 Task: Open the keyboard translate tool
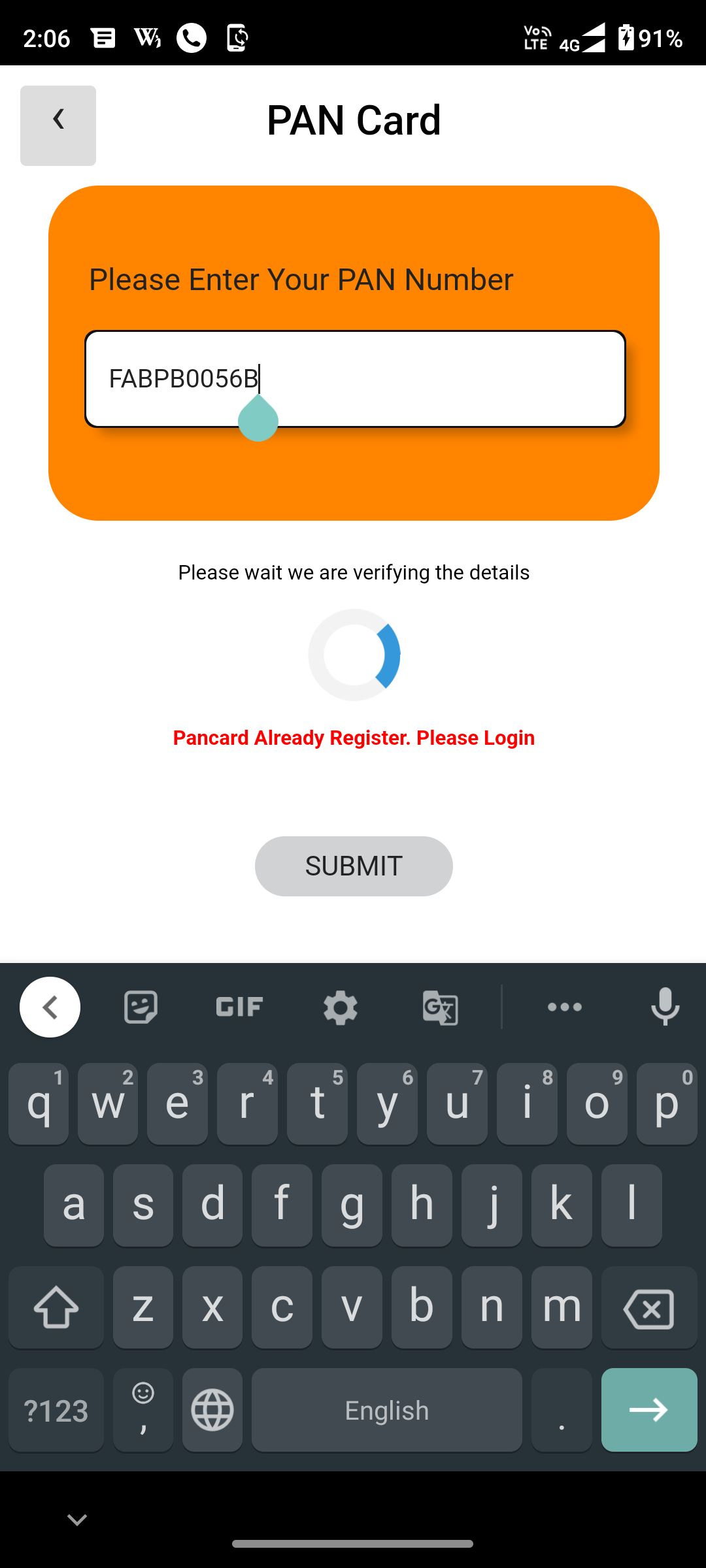click(x=440, y=1007)
